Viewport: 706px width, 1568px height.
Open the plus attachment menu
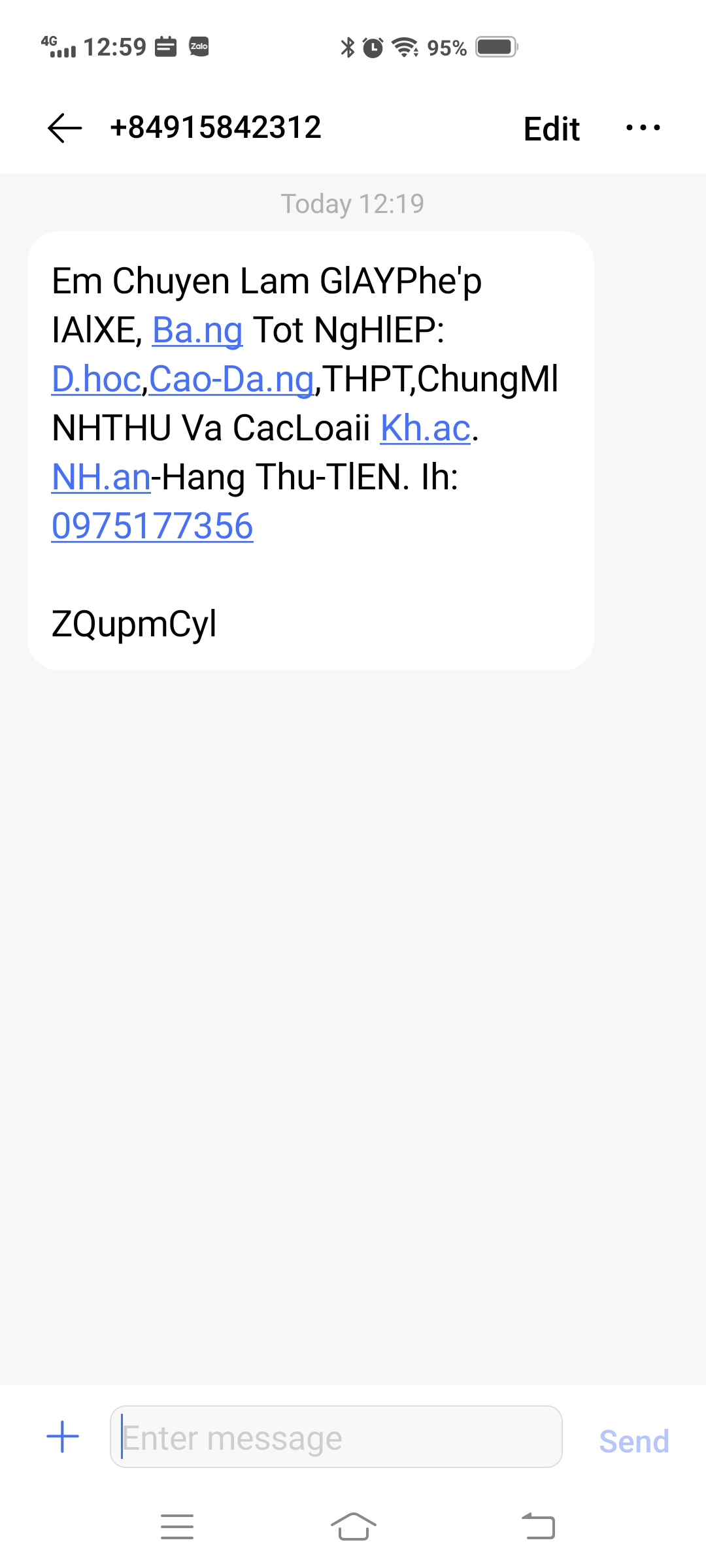(63, 1437)
